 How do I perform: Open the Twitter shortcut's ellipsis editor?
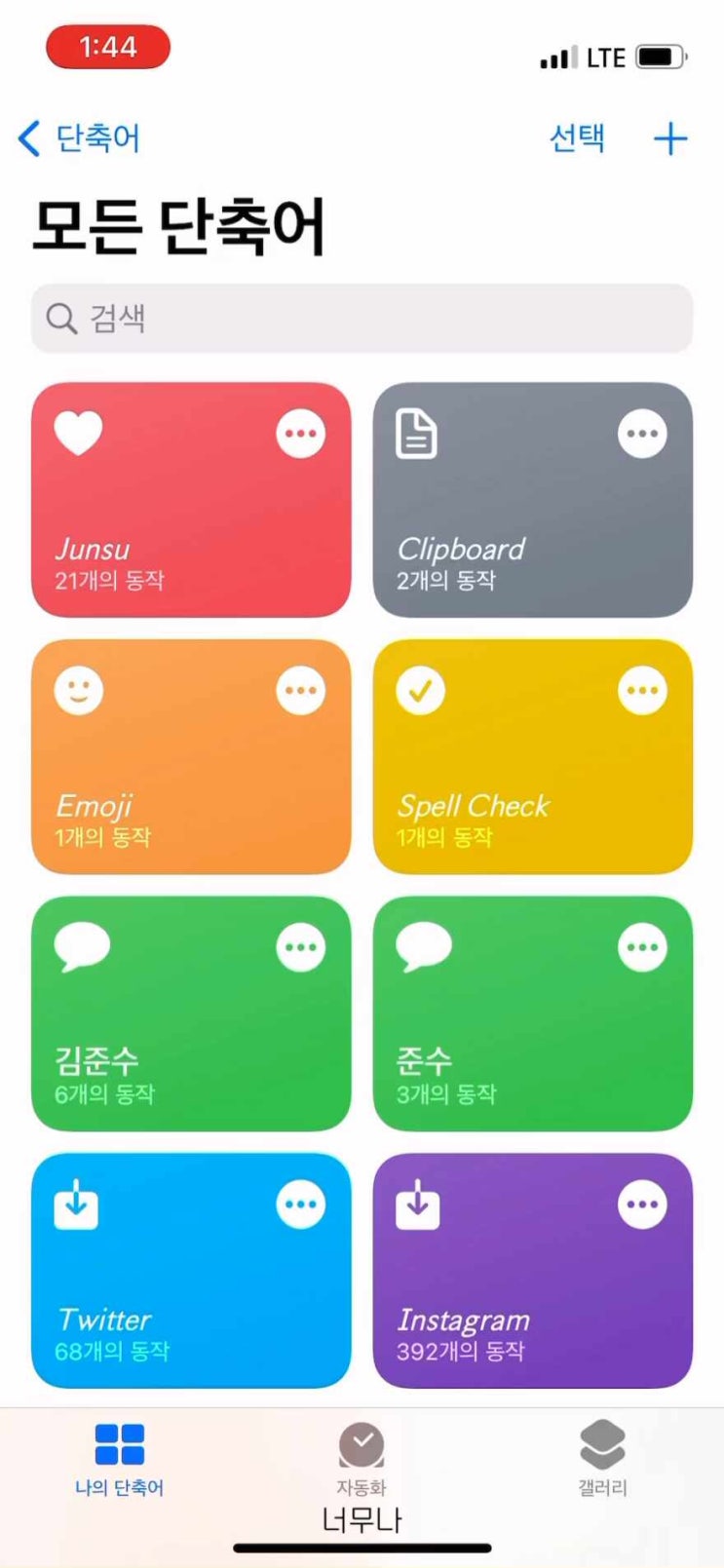[x=300, y=1205]
